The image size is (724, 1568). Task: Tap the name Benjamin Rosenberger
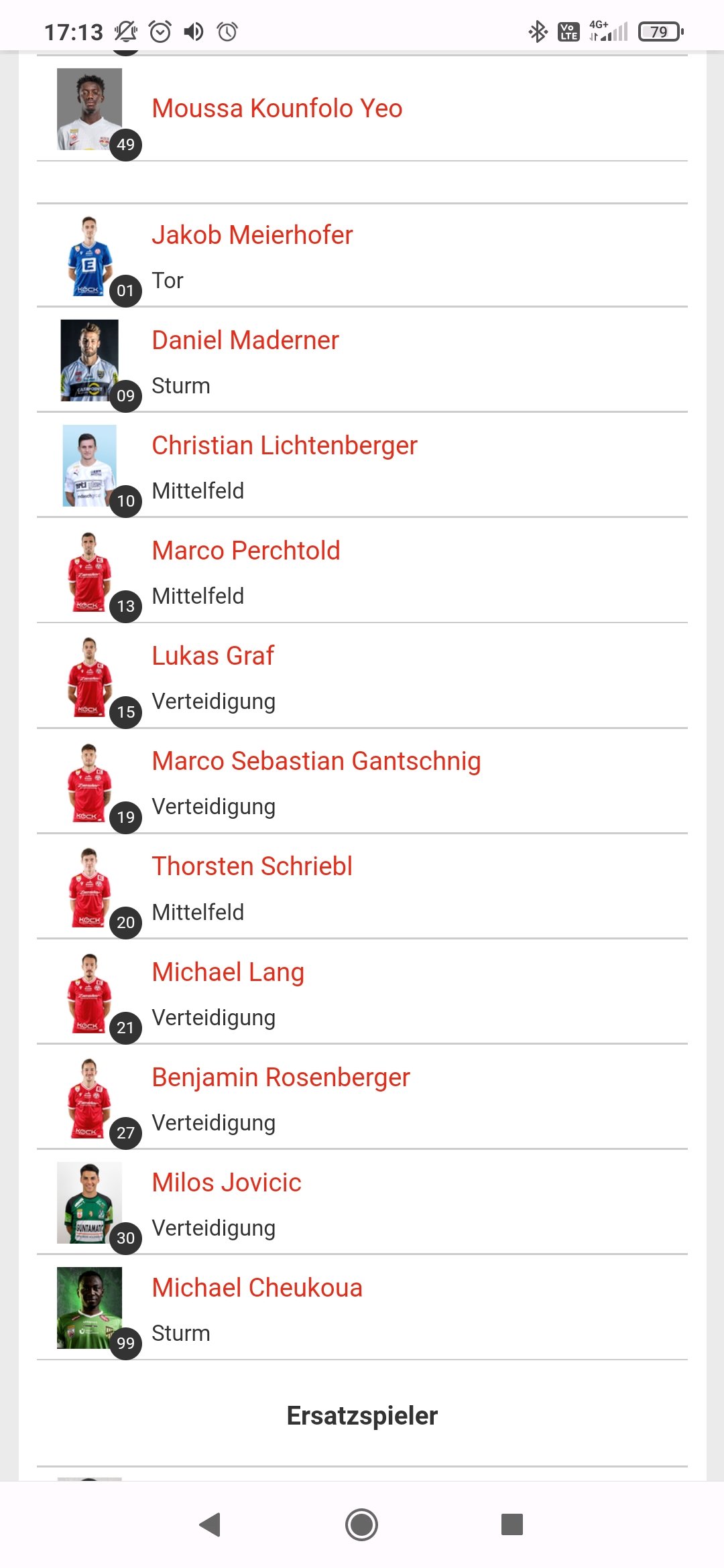[281, 1077]
